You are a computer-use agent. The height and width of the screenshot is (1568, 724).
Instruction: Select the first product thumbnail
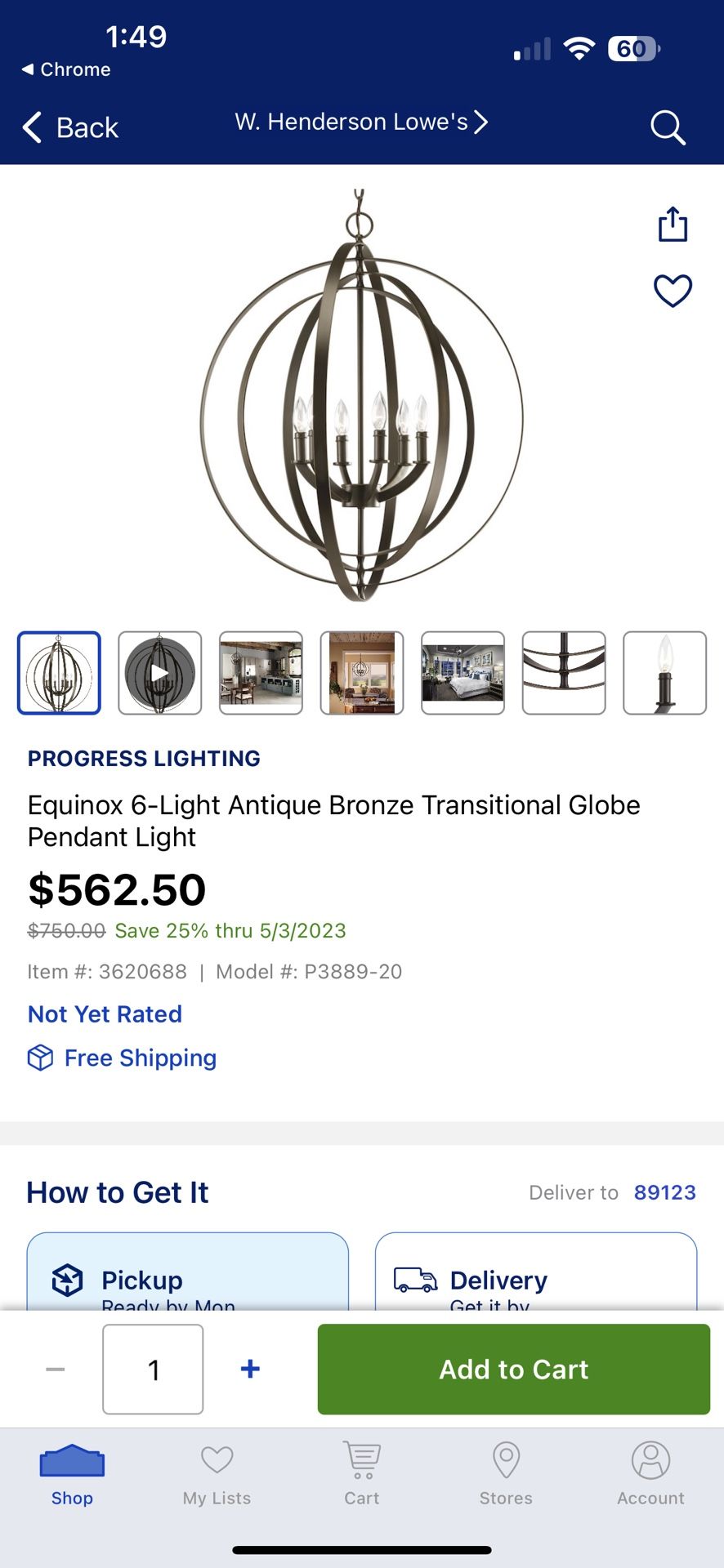(x=59, y=672)
